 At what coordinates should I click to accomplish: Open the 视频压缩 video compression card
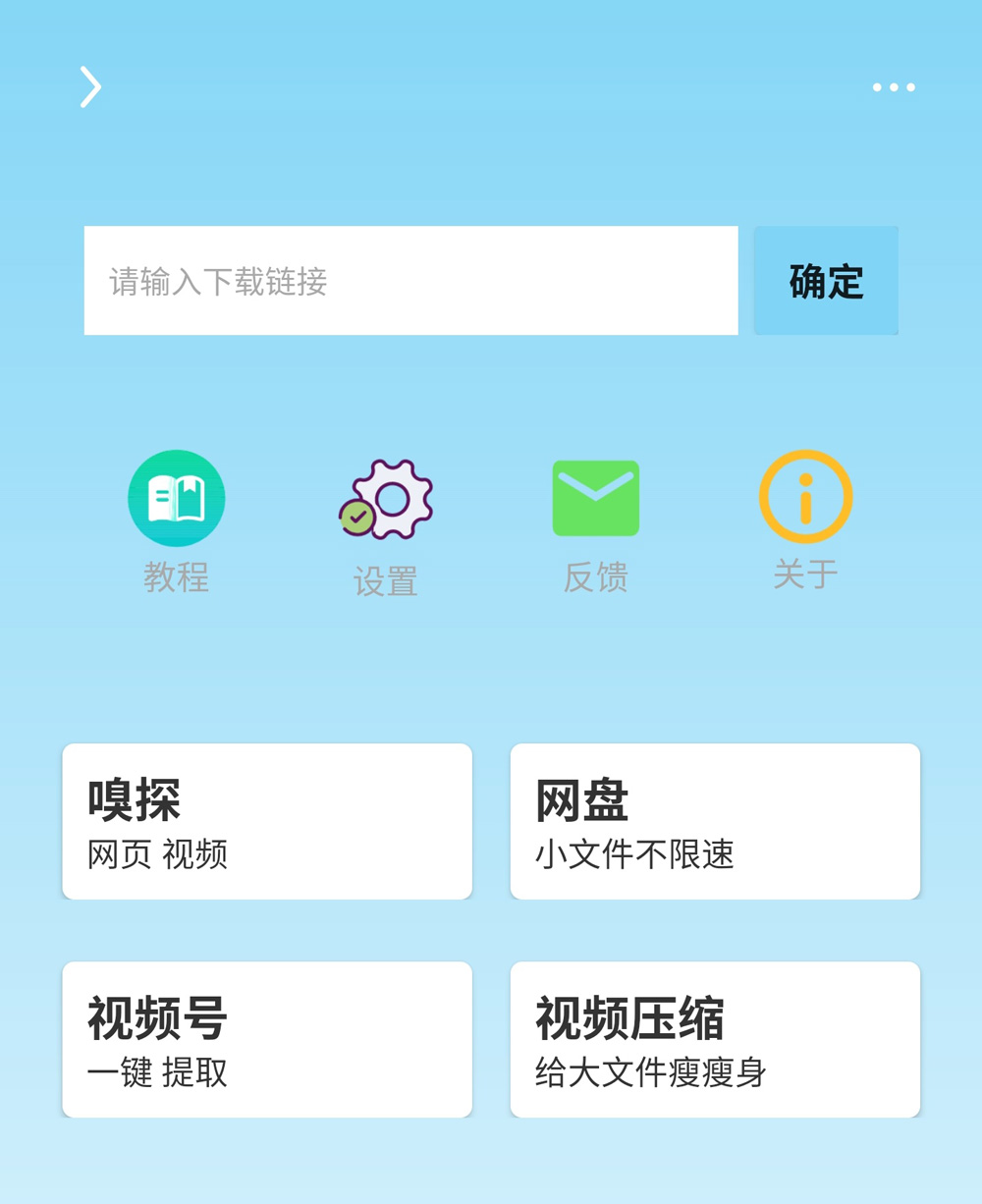[x=715, y=1039]
